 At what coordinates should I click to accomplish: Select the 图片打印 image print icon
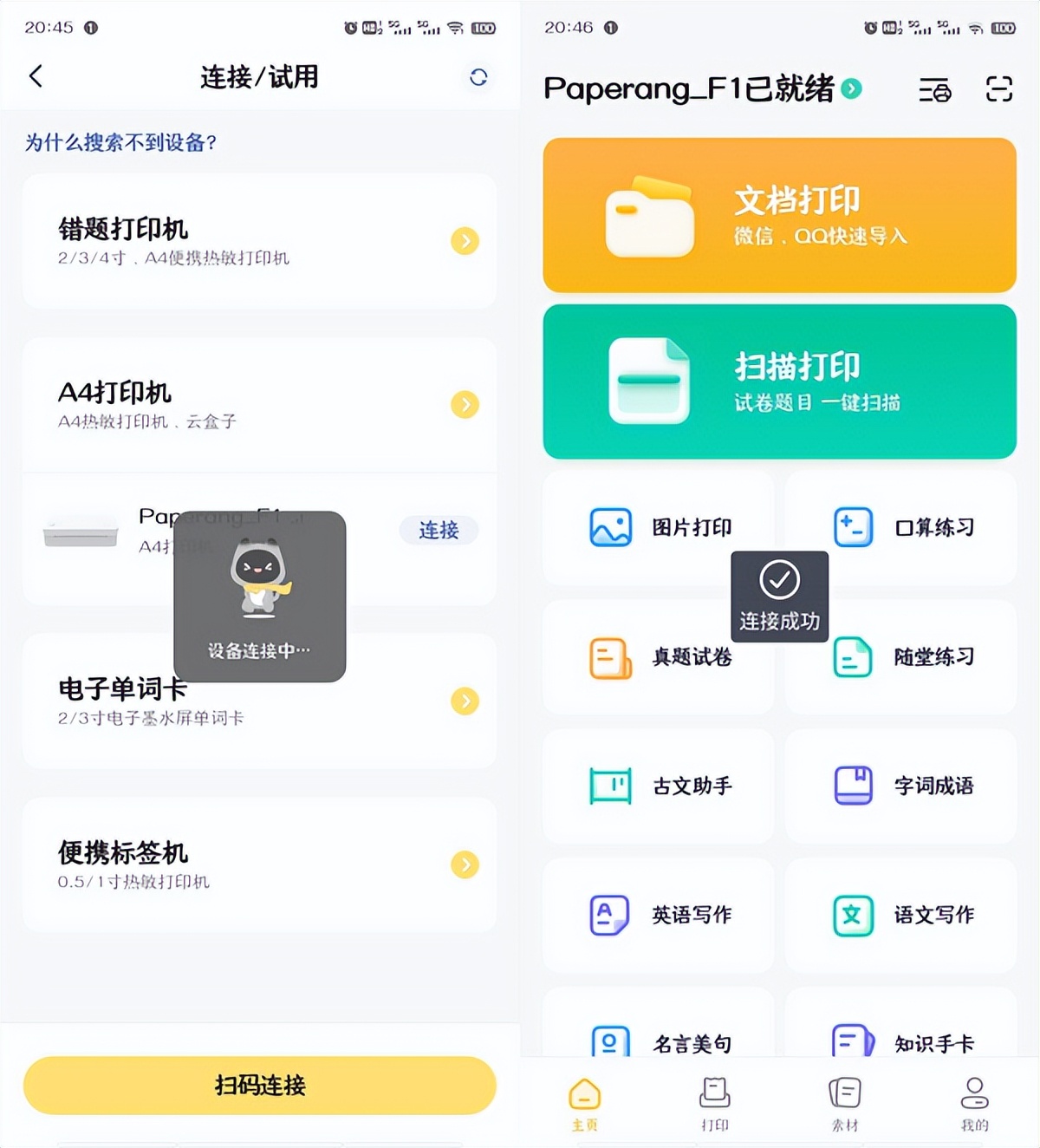[x=609, y=526]
